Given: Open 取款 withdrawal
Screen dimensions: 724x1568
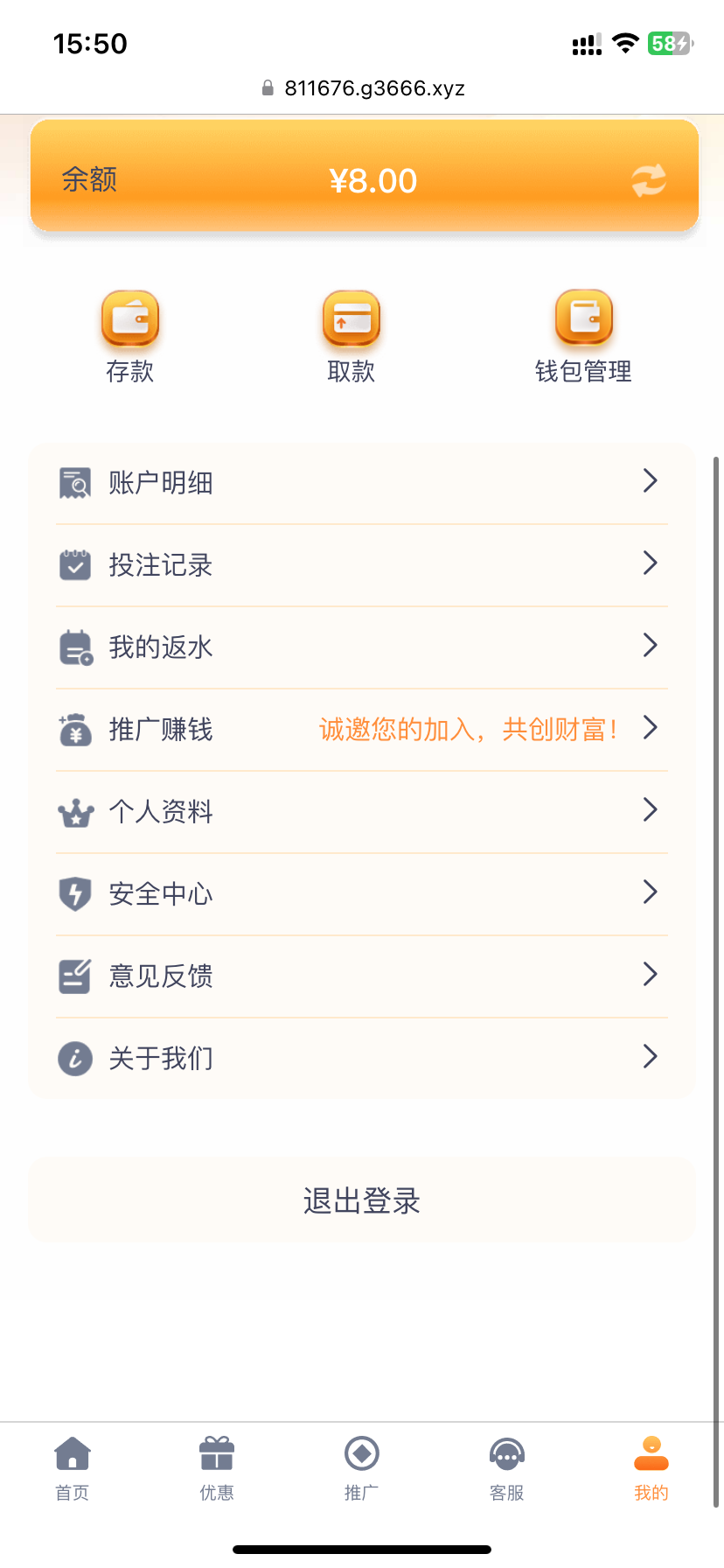Looking at the screenshot, I should [x=352, y=338].
